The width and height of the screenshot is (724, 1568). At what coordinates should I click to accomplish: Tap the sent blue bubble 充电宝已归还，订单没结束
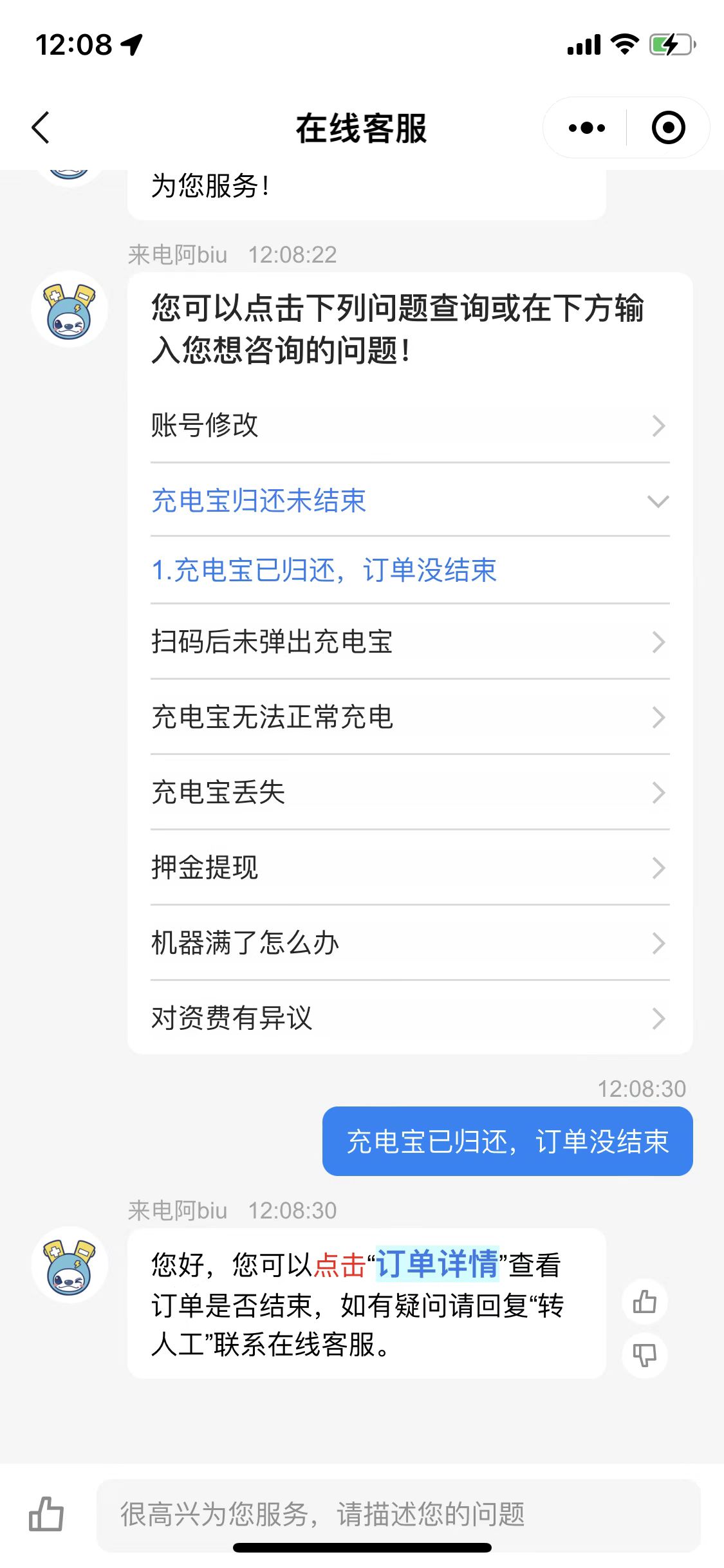[507, 1141]
